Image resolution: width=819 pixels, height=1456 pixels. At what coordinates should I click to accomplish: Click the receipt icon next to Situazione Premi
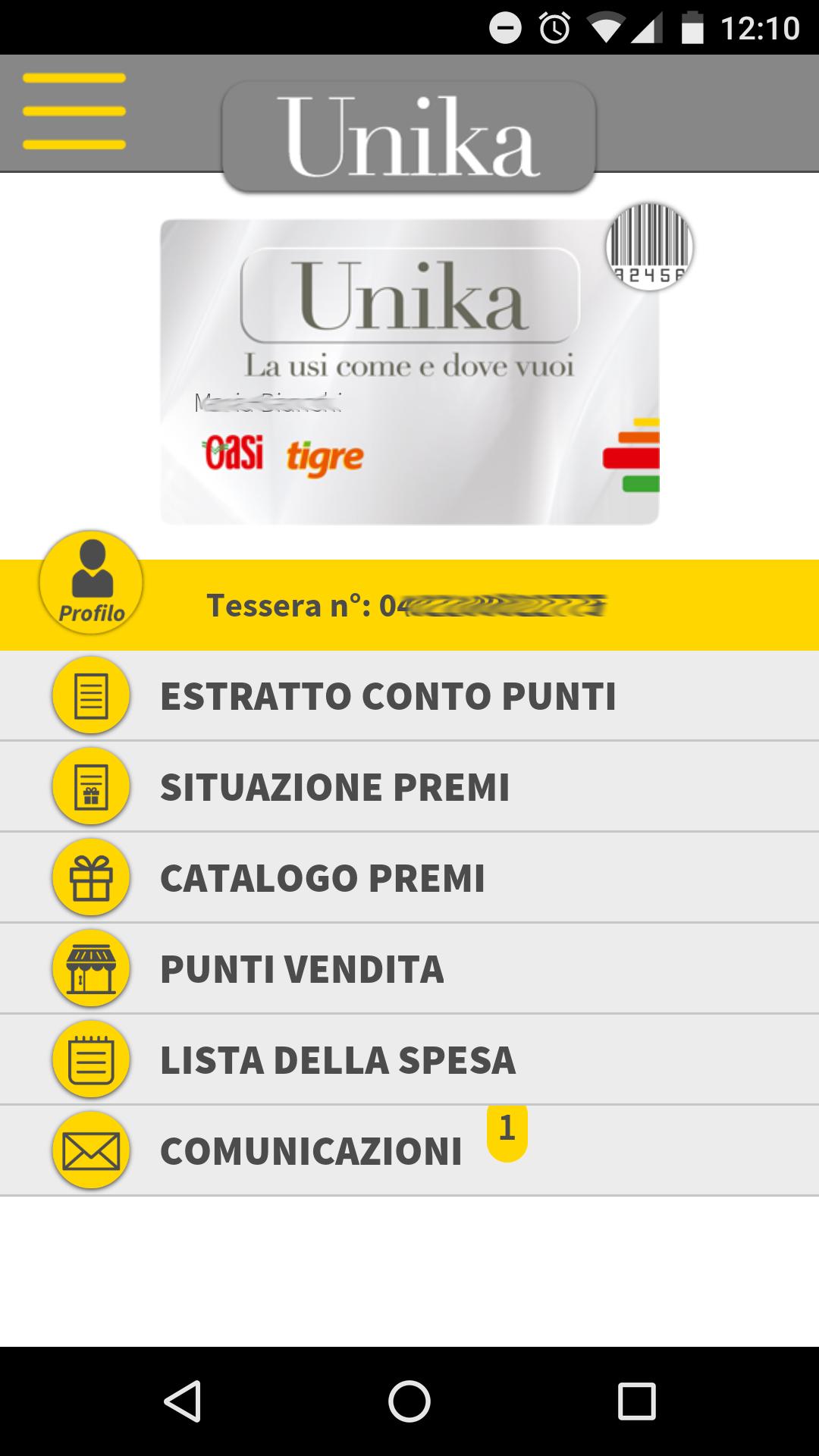coord(89,786)
